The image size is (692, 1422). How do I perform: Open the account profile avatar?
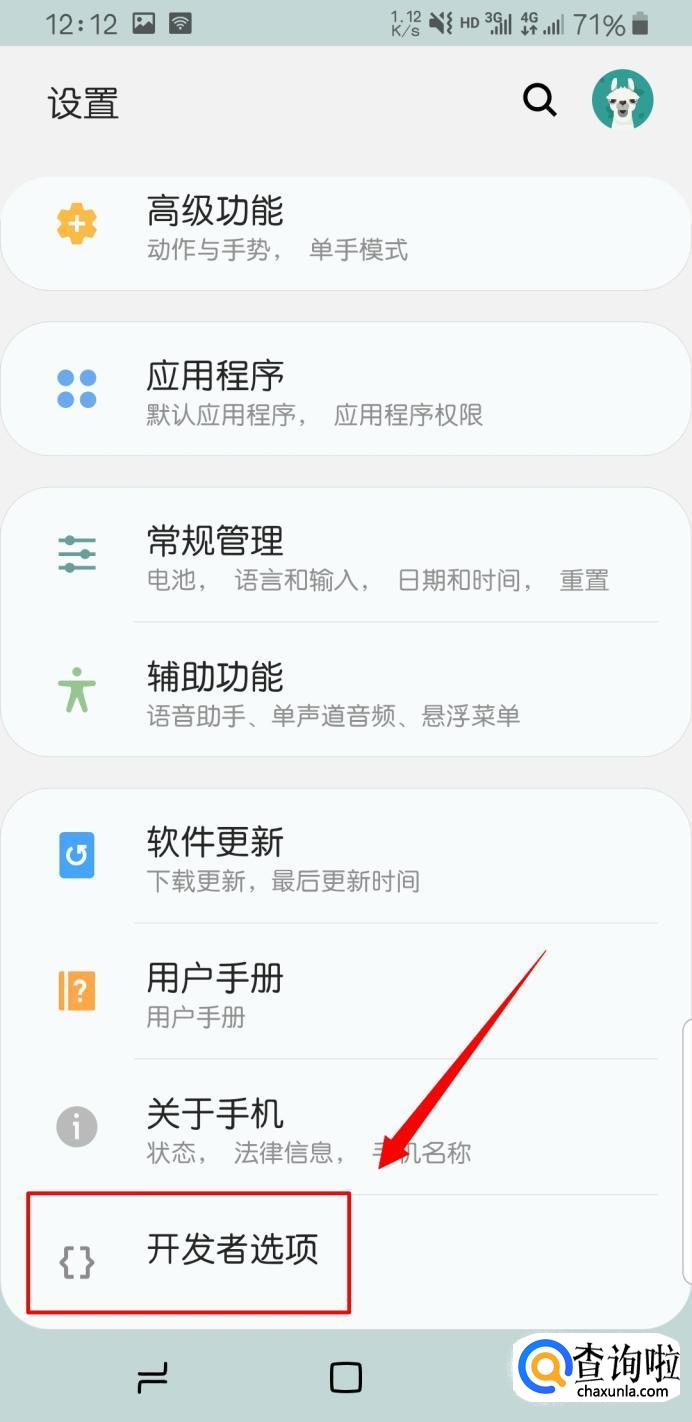(x=622, y=100)
